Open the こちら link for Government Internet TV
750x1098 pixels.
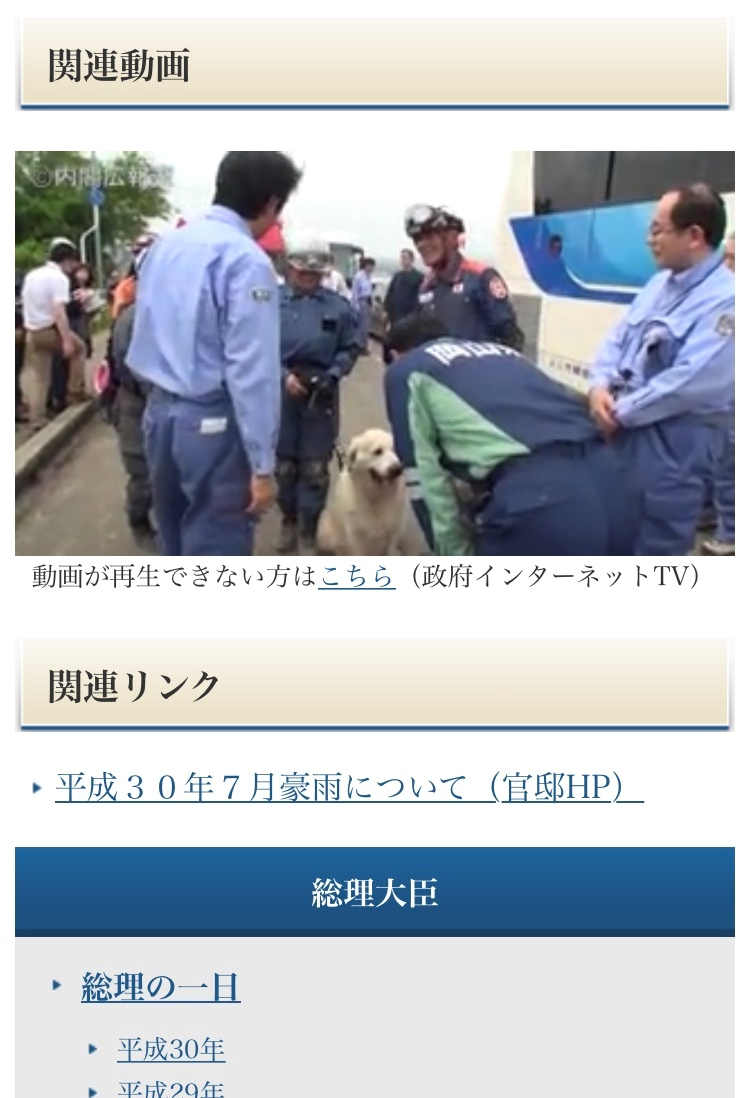(x=357, y=577)
